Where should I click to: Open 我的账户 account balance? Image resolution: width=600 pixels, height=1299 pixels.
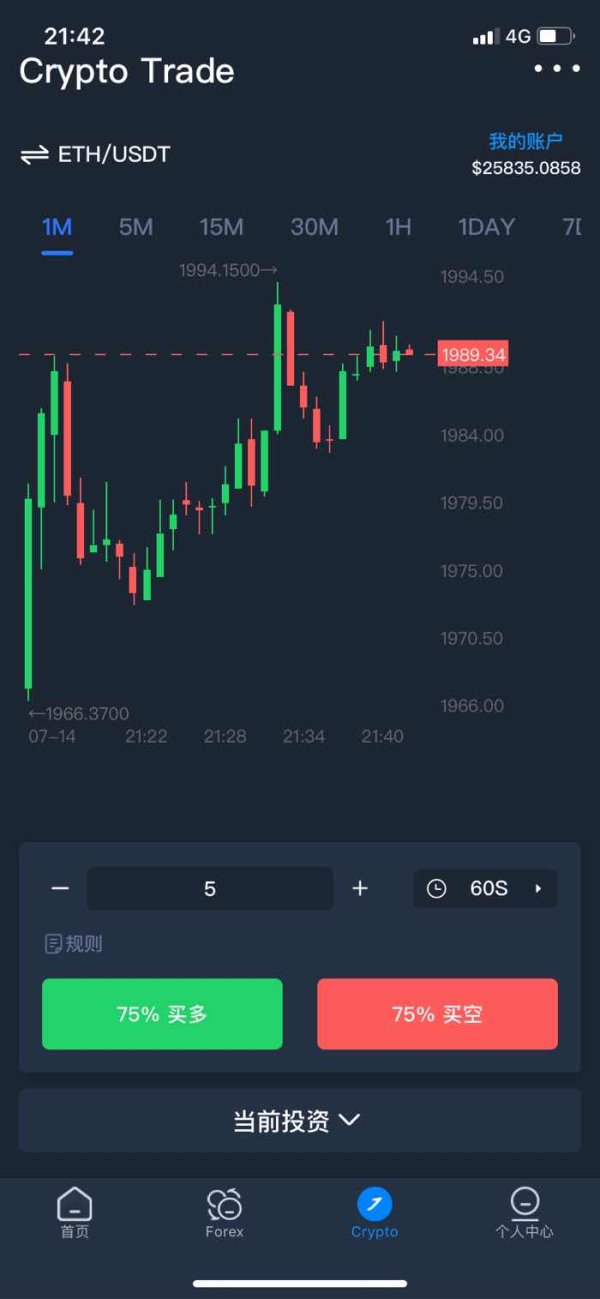click(x=526, y=154)
